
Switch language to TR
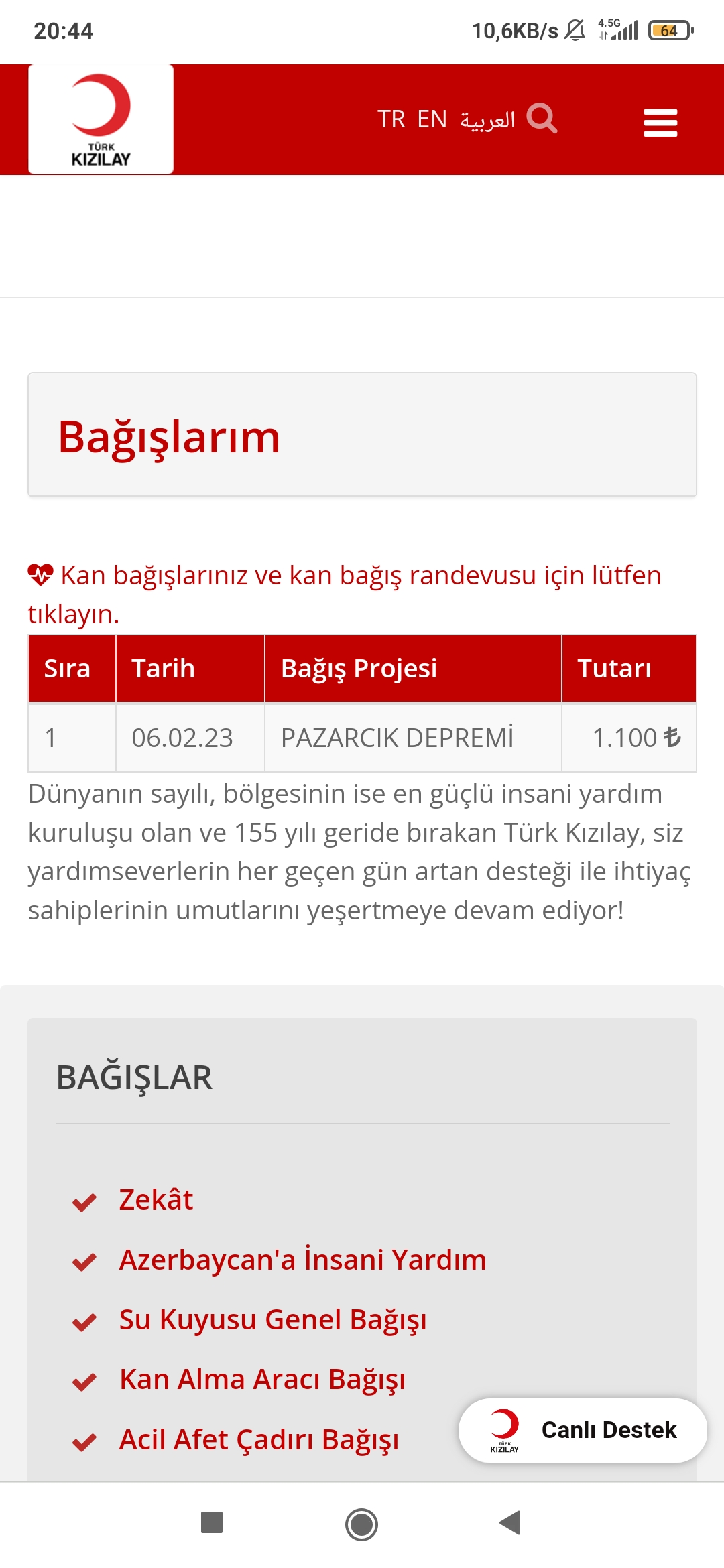pos(391,119)
